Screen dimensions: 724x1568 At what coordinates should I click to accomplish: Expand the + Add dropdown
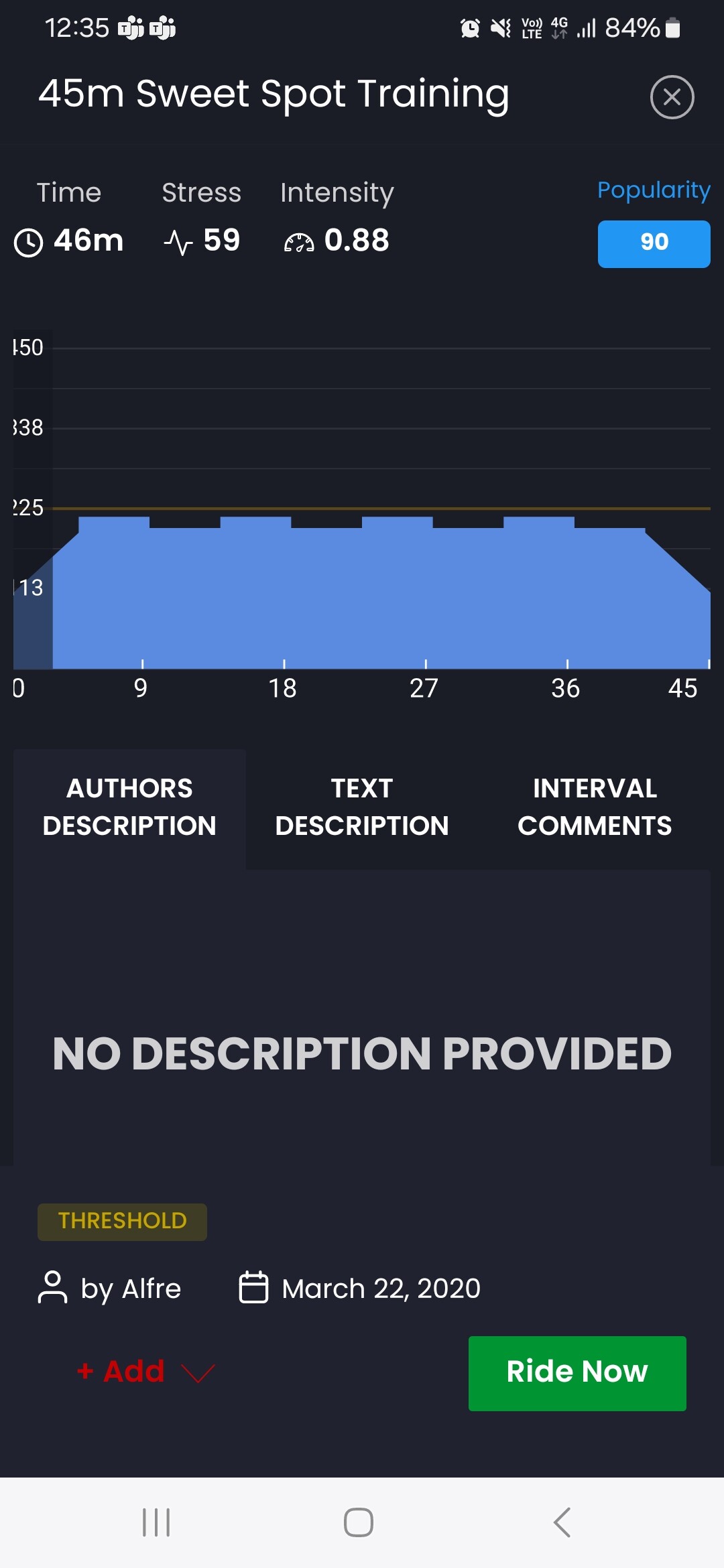(145, 1372)
